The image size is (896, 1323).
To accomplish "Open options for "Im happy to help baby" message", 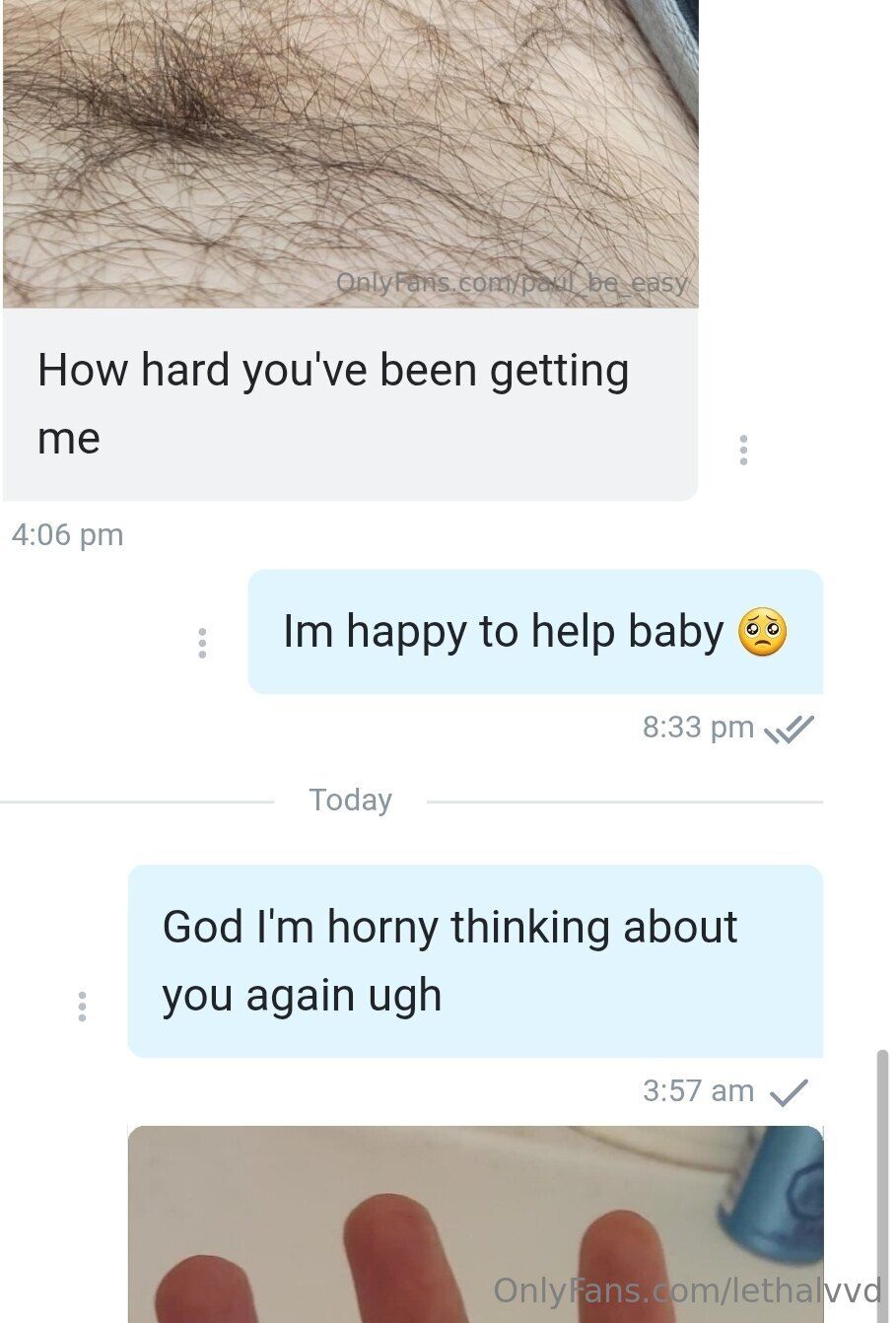I will click(x=202, y=643).
